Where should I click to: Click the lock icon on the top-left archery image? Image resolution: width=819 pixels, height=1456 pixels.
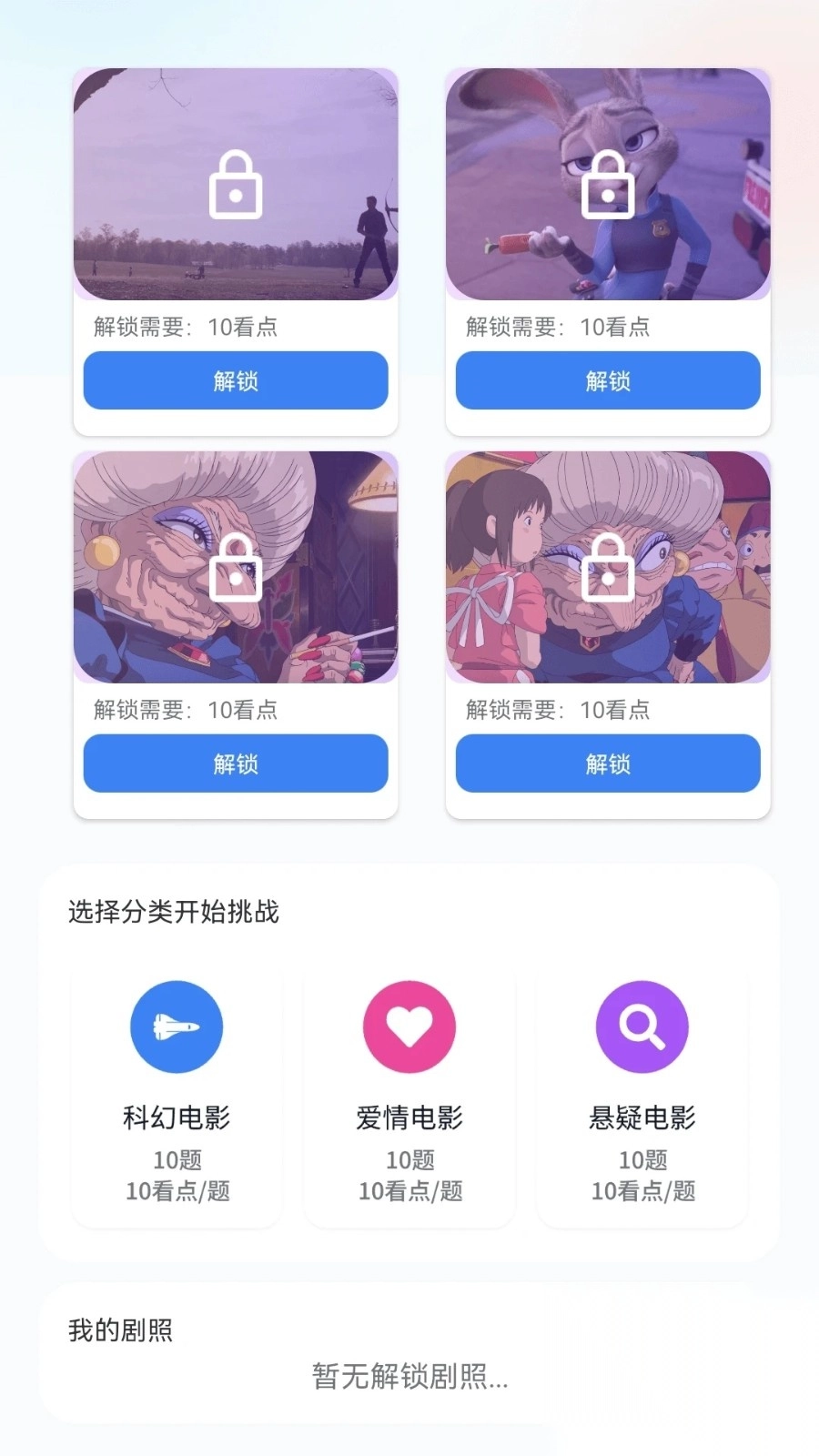[x=236, y=184]
